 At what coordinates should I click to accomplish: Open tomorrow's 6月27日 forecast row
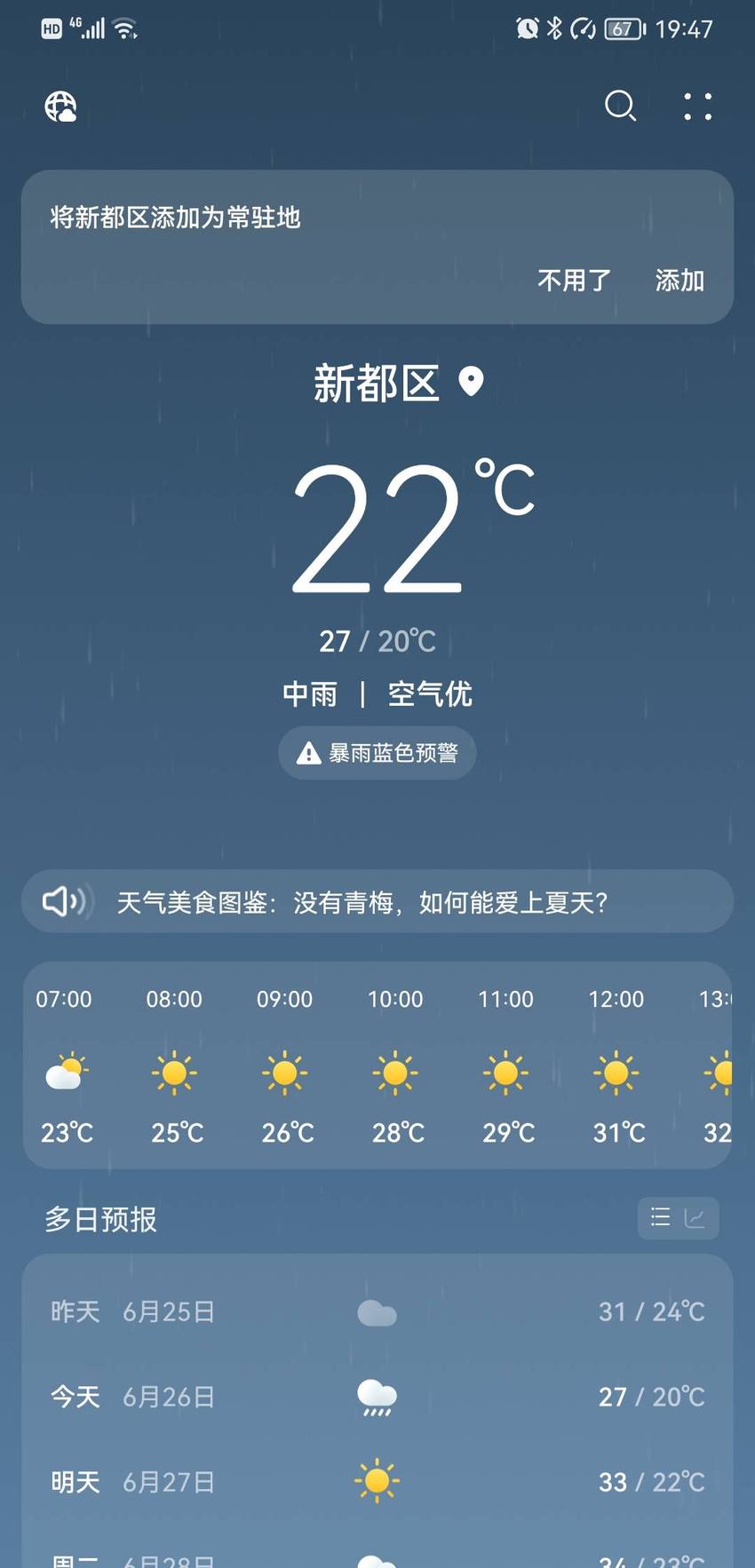click(377, 1482)
